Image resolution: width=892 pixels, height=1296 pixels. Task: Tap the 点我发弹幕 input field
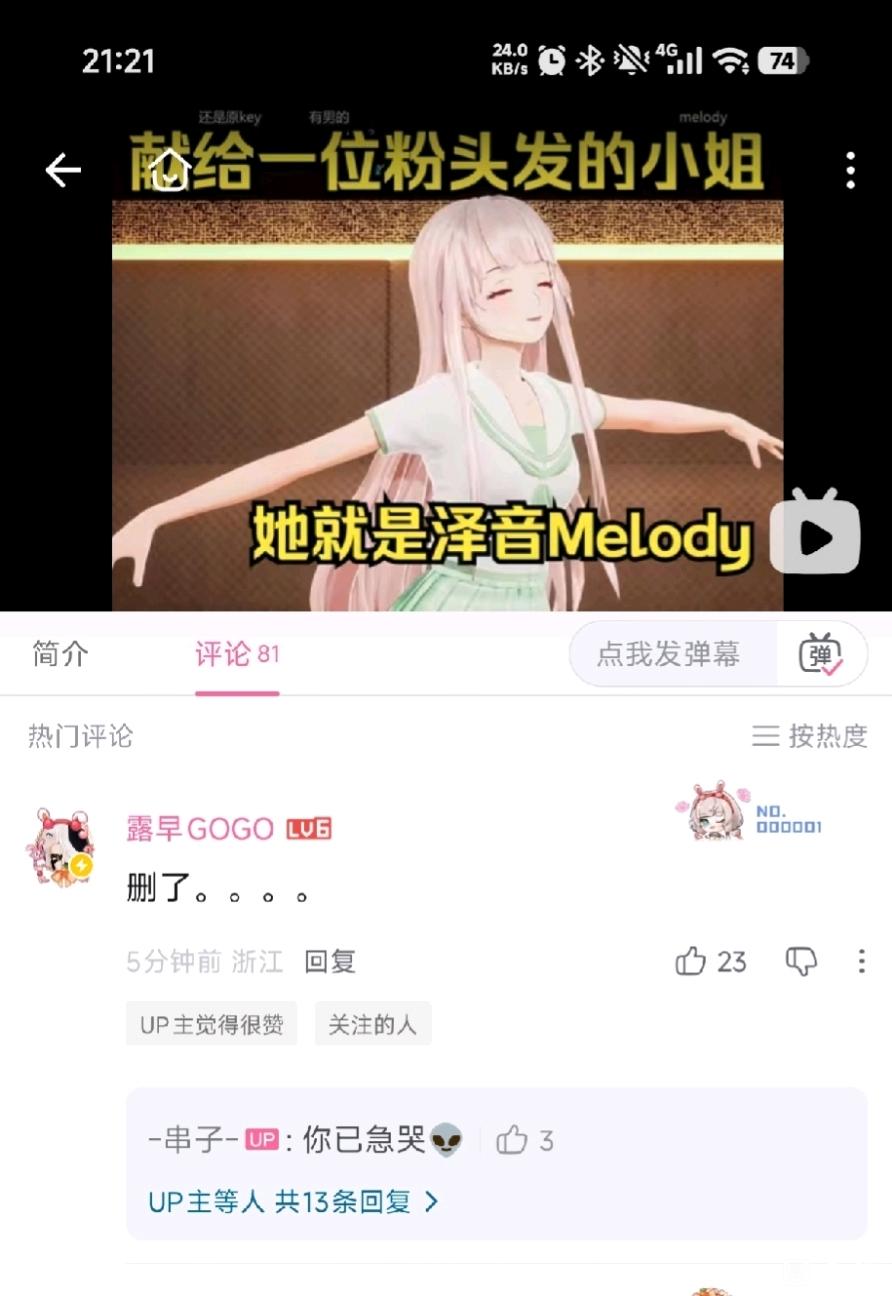click(x=668, y=654)
